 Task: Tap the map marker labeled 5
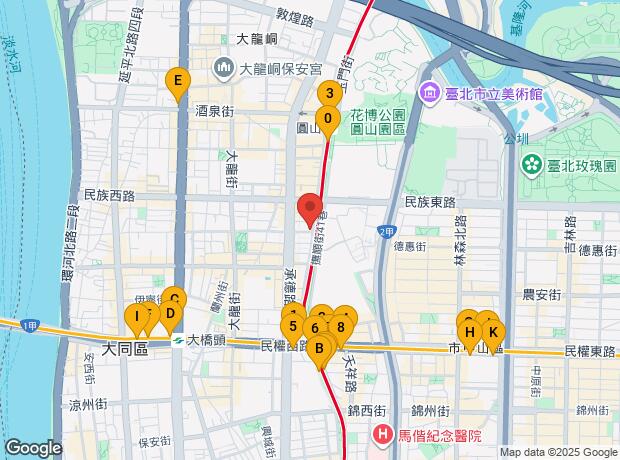point(292,325)
